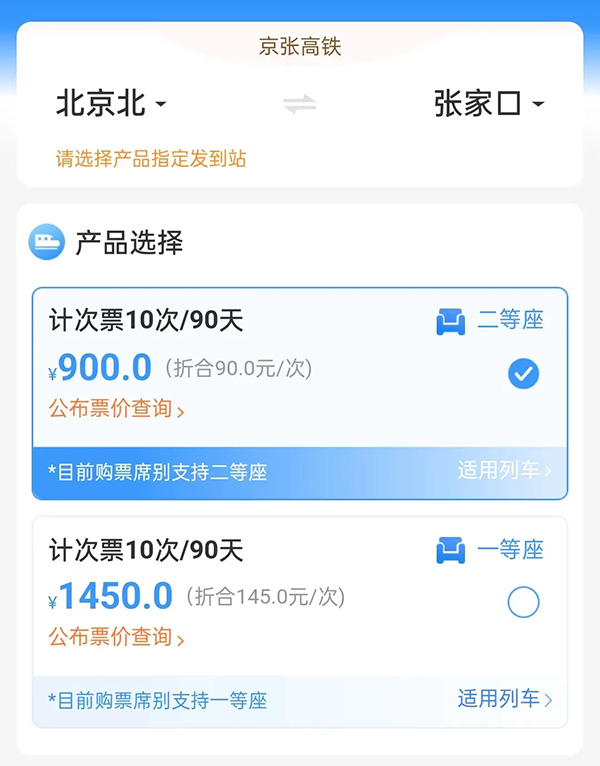
Task: Swap departure and arrival stations
Action: [299, 104]
